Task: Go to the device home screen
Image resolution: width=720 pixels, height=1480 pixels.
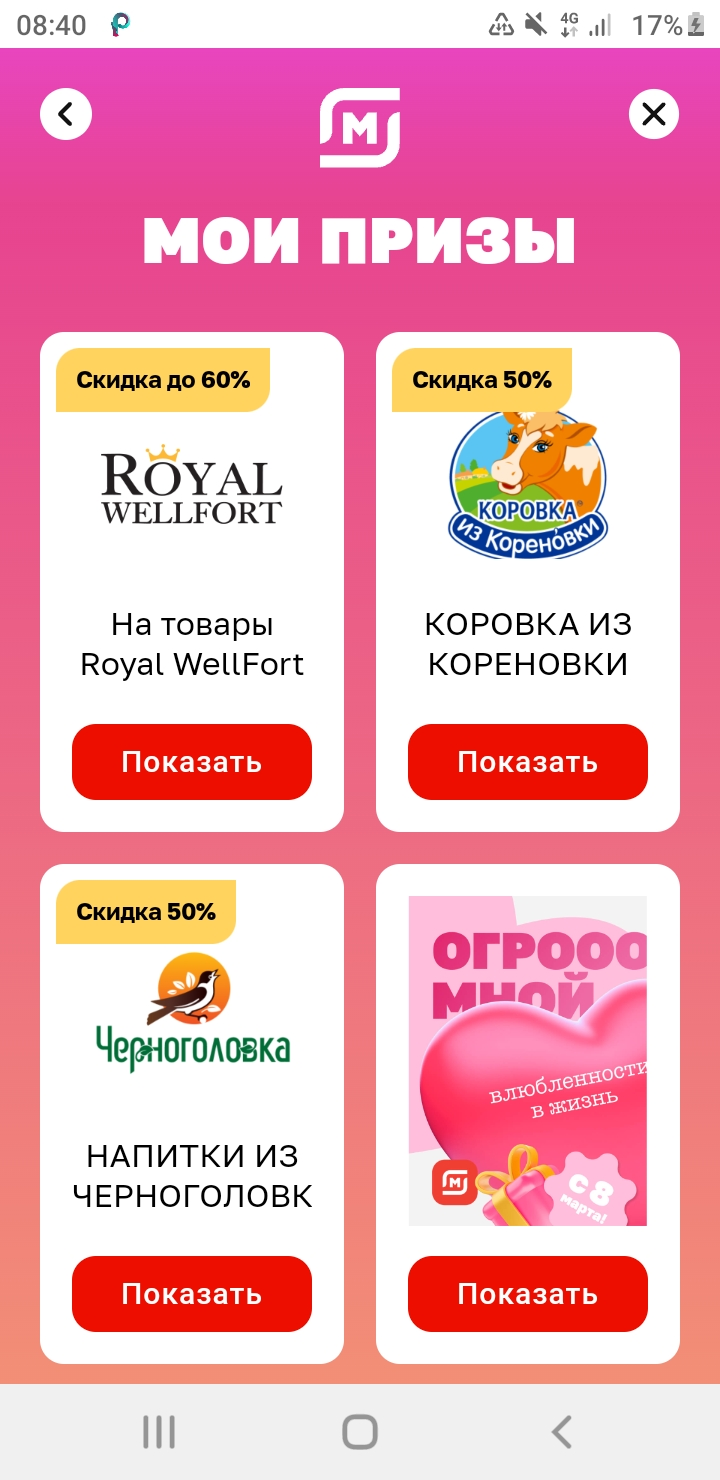Action: (x=360, y=1432)
